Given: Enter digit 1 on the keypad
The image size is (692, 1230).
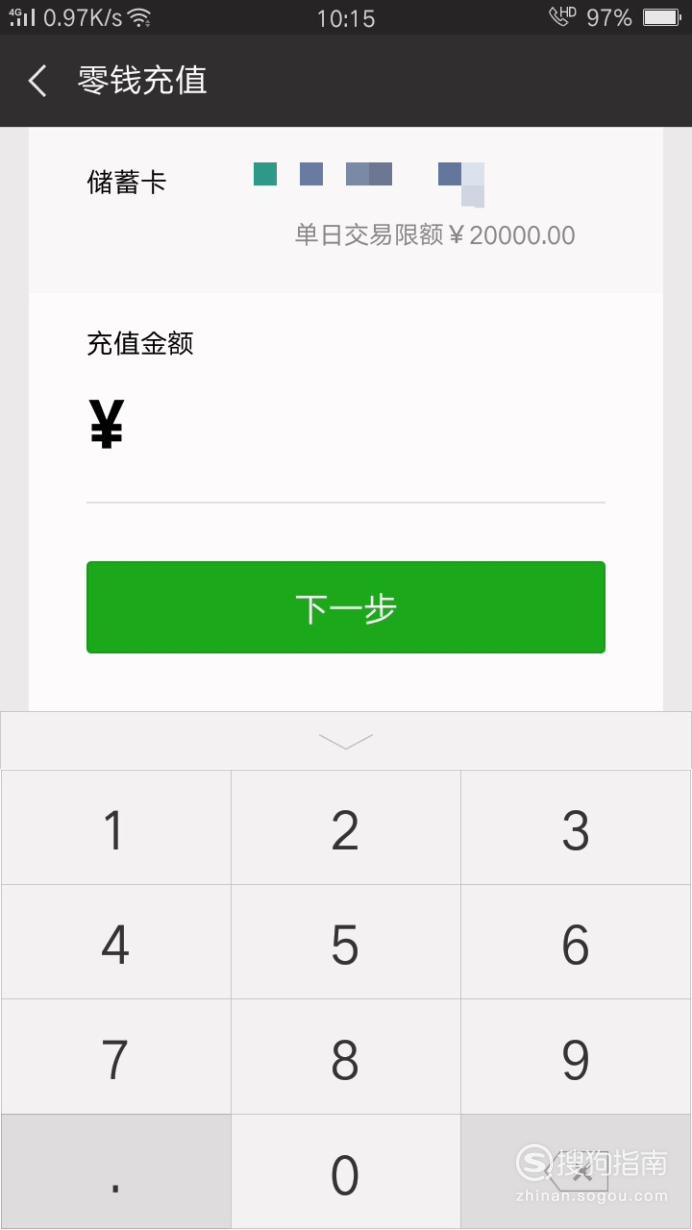Looking at the screenshot, I should coord(116,828).
